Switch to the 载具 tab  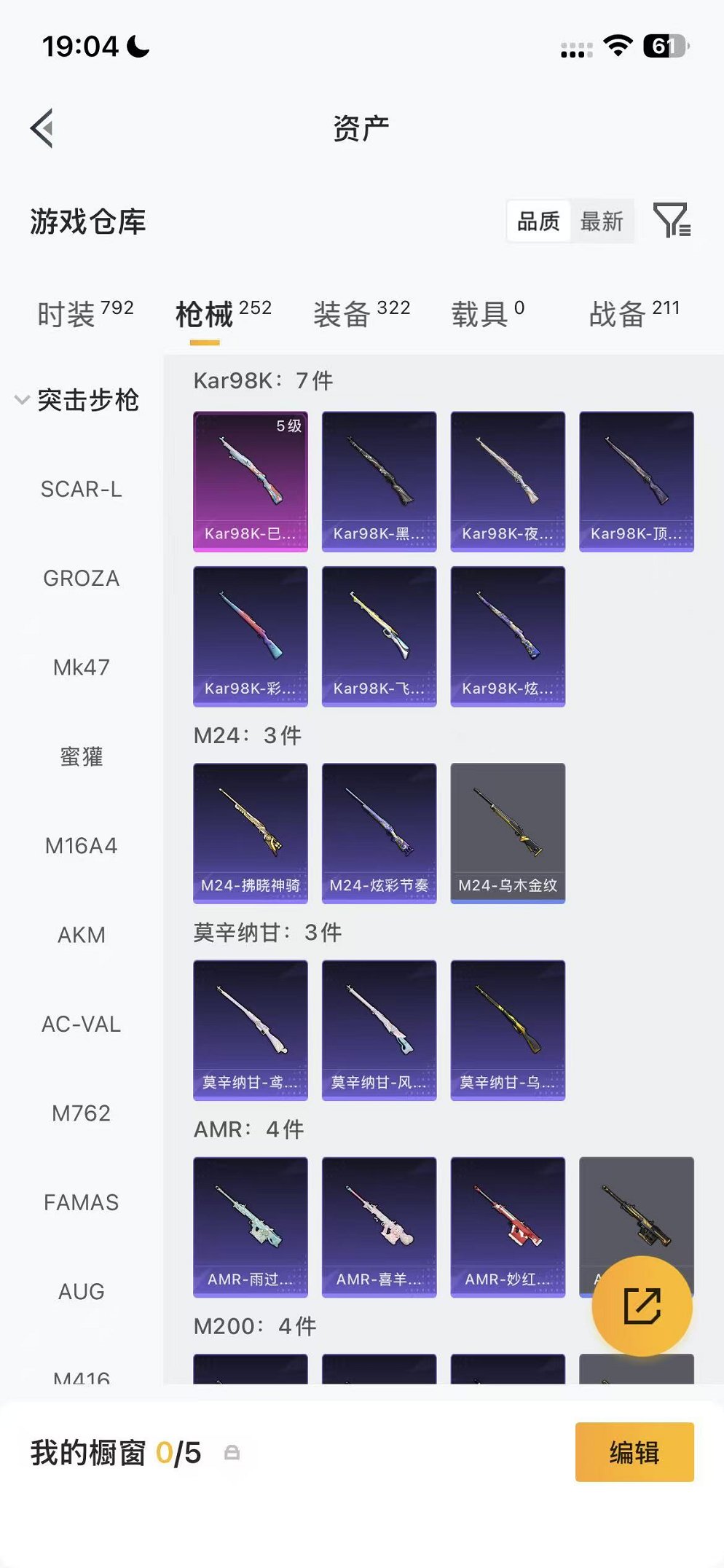[x=487, y=313]
